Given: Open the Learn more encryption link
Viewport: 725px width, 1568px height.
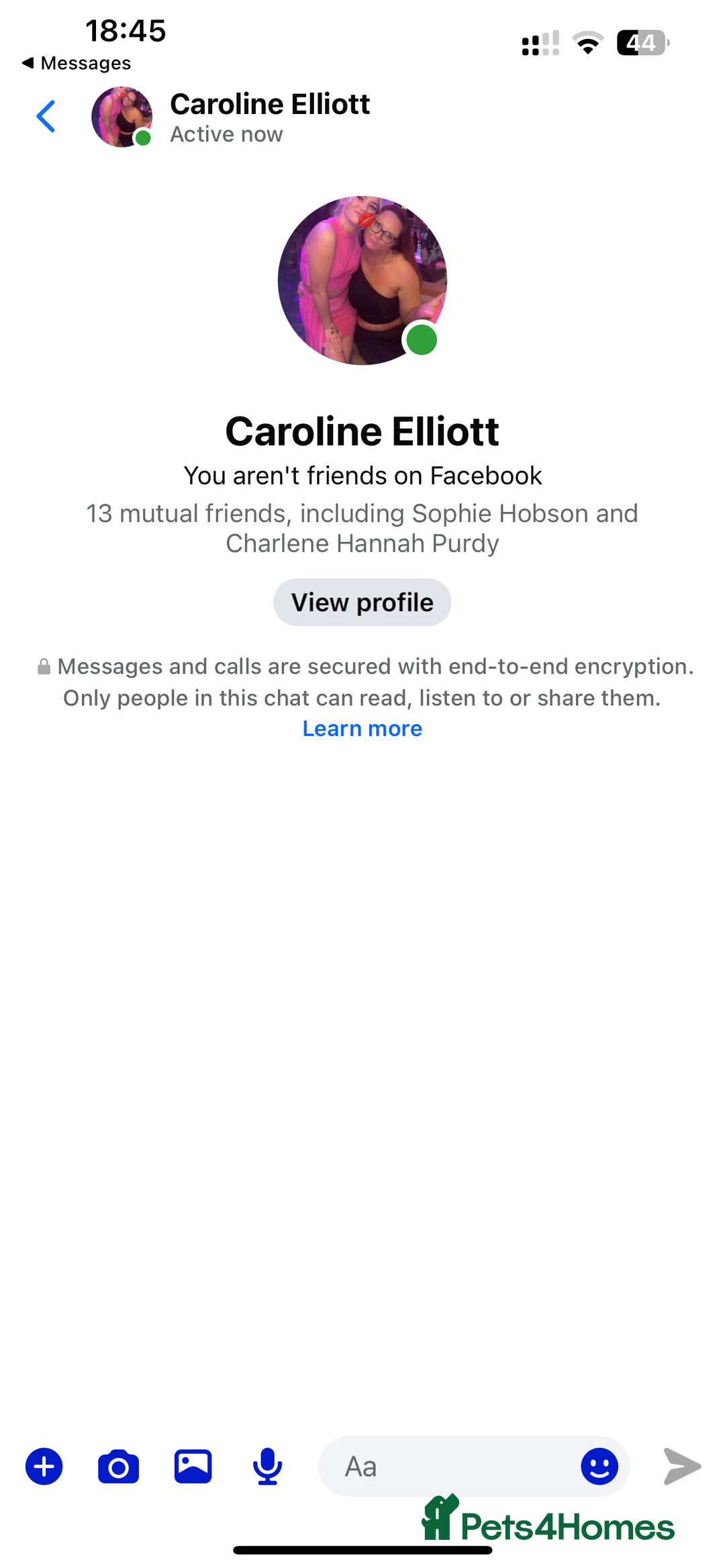Looking at the screenshot, I should [x=362, y=729].
